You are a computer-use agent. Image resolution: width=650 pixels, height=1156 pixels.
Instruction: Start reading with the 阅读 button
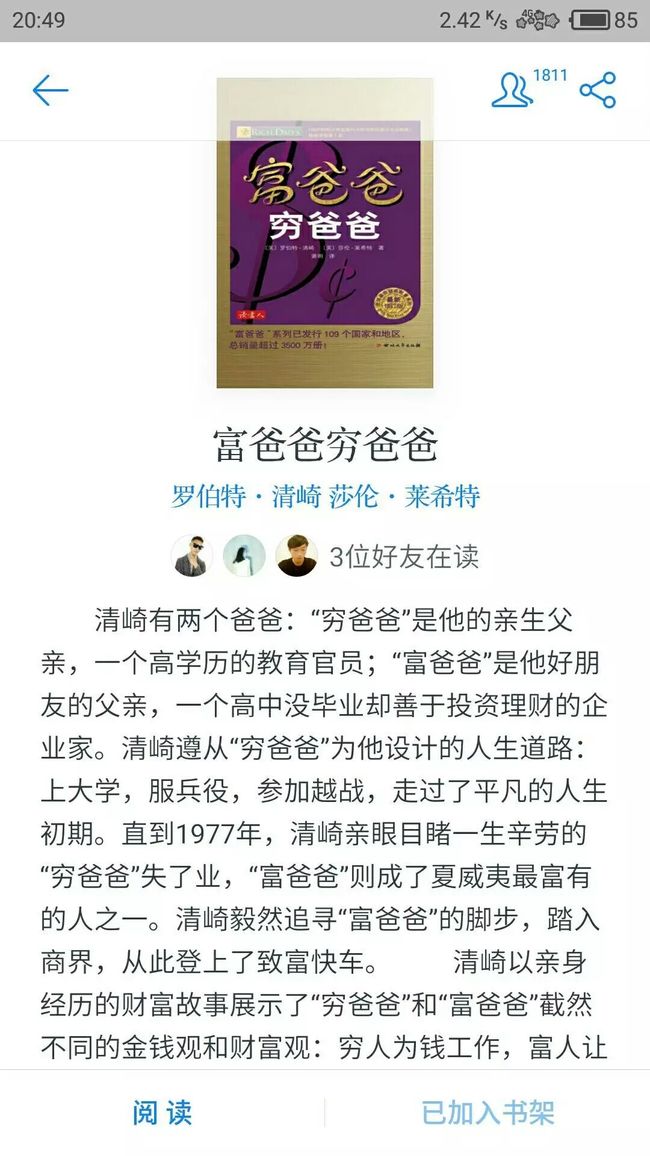162,1113
